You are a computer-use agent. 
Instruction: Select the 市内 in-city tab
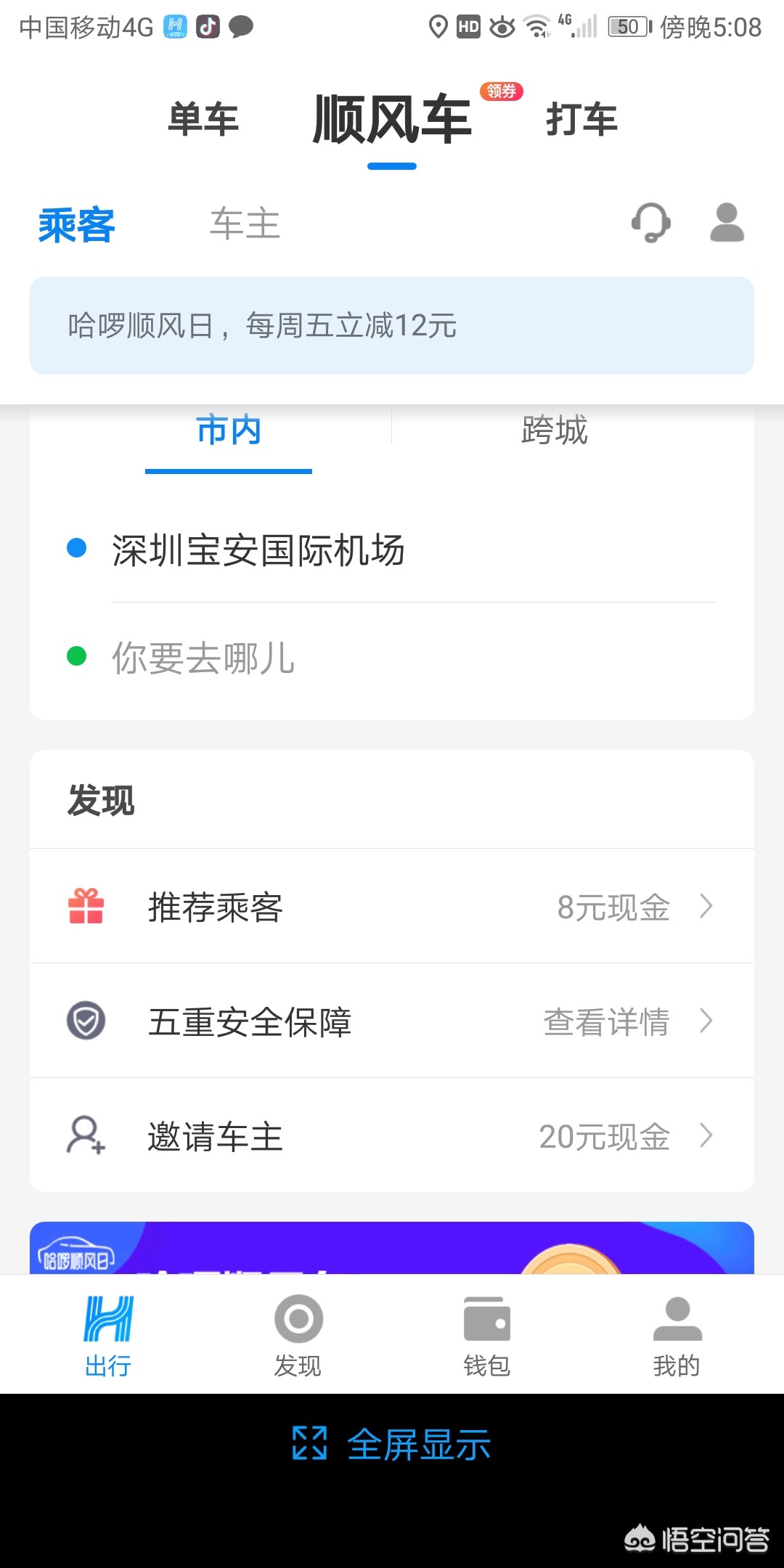(229, 430)
